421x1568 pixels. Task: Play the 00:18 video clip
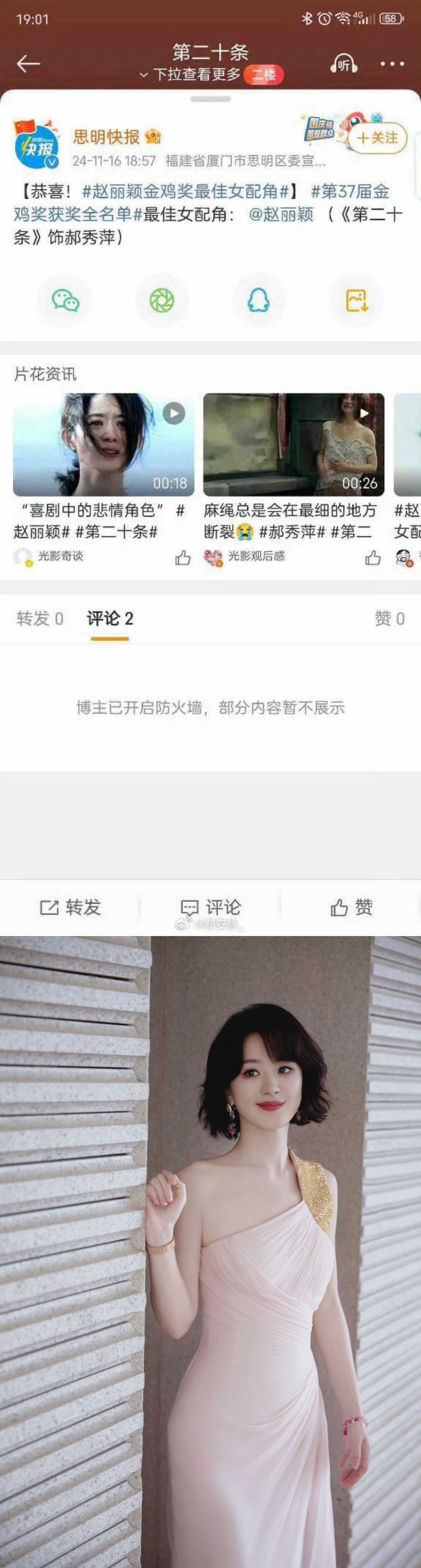[103, 444]
